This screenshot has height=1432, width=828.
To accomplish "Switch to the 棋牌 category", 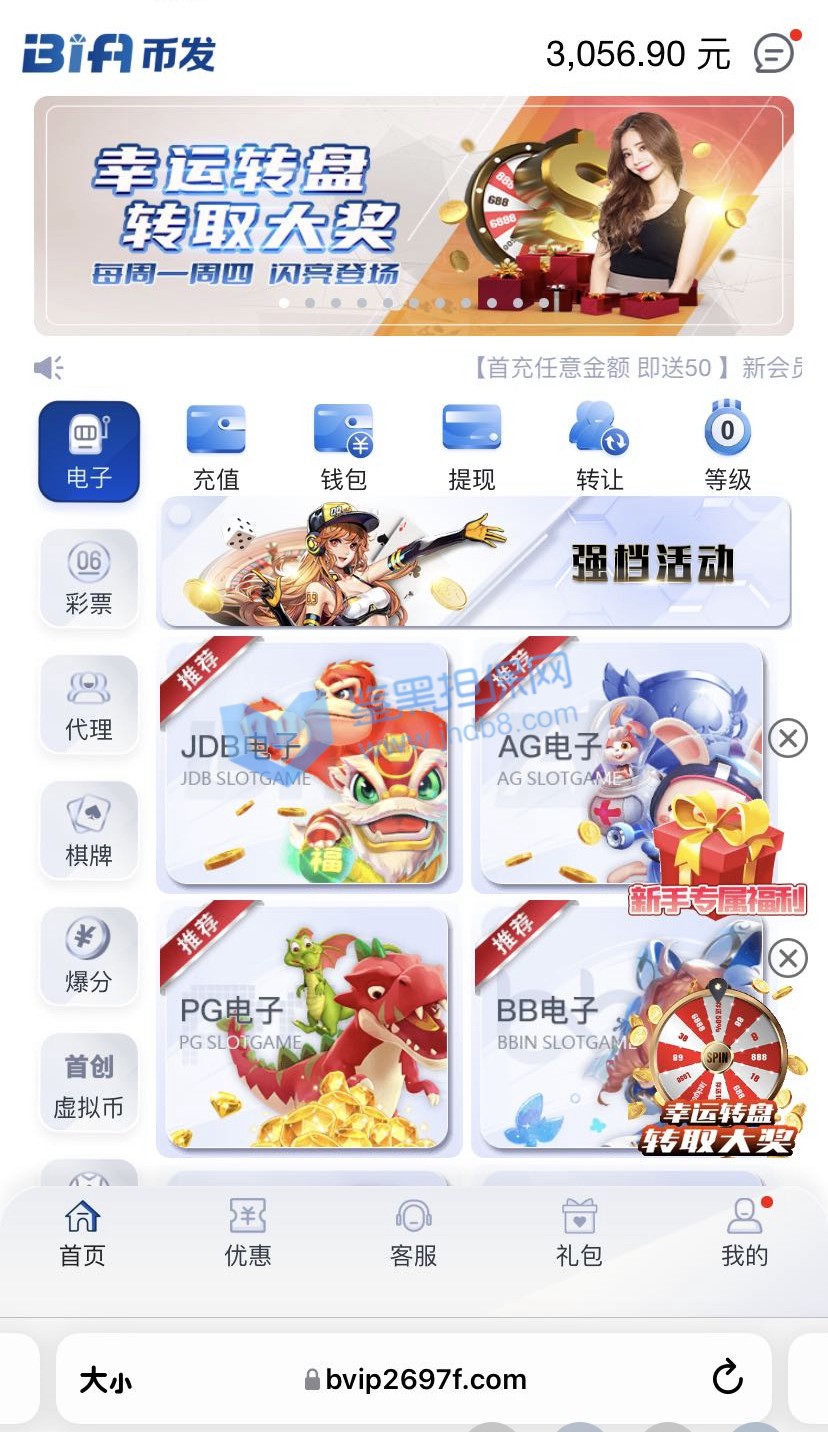I will (89, 830).
